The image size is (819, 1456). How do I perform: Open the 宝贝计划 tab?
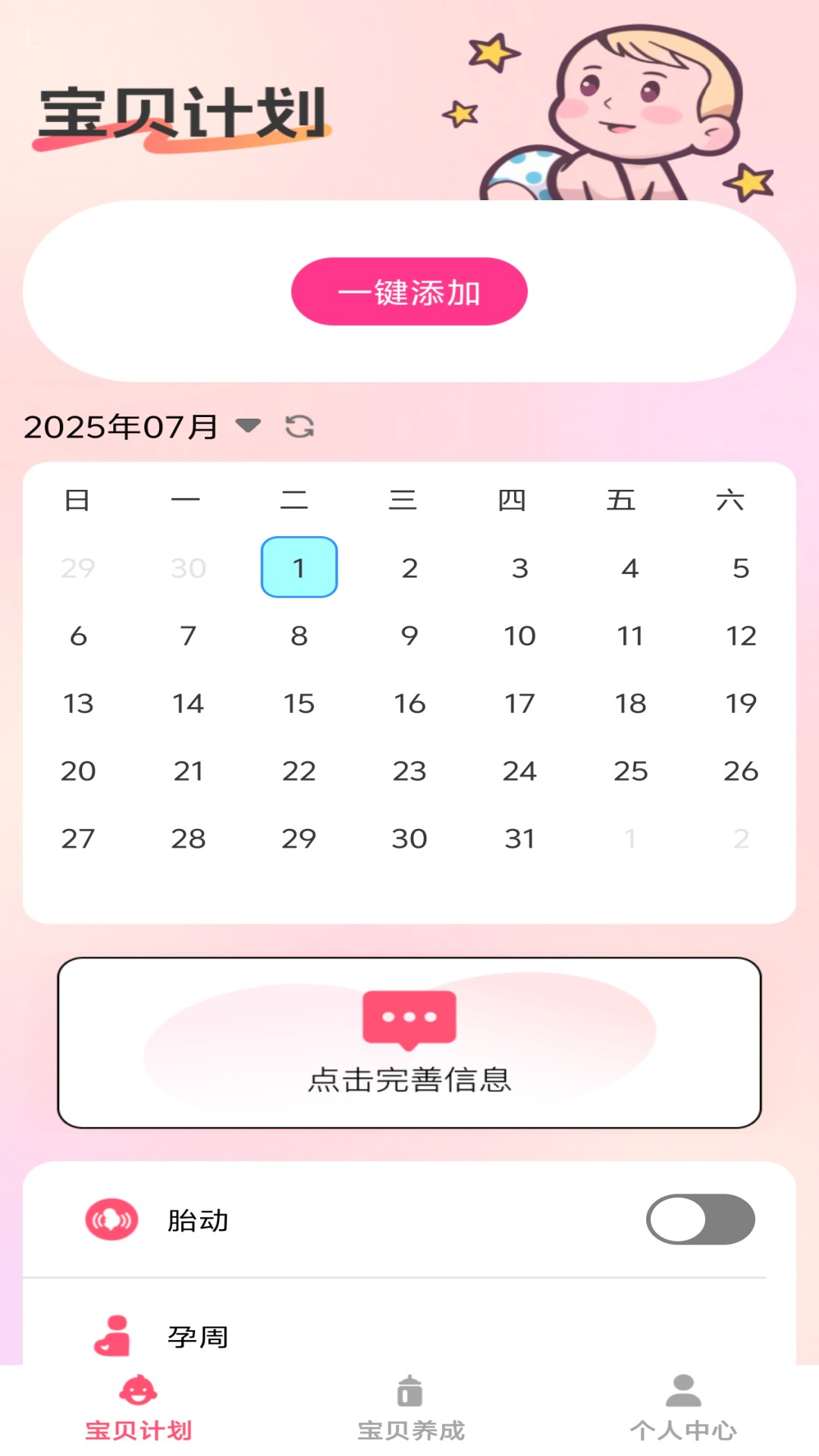pos(138,1410)
